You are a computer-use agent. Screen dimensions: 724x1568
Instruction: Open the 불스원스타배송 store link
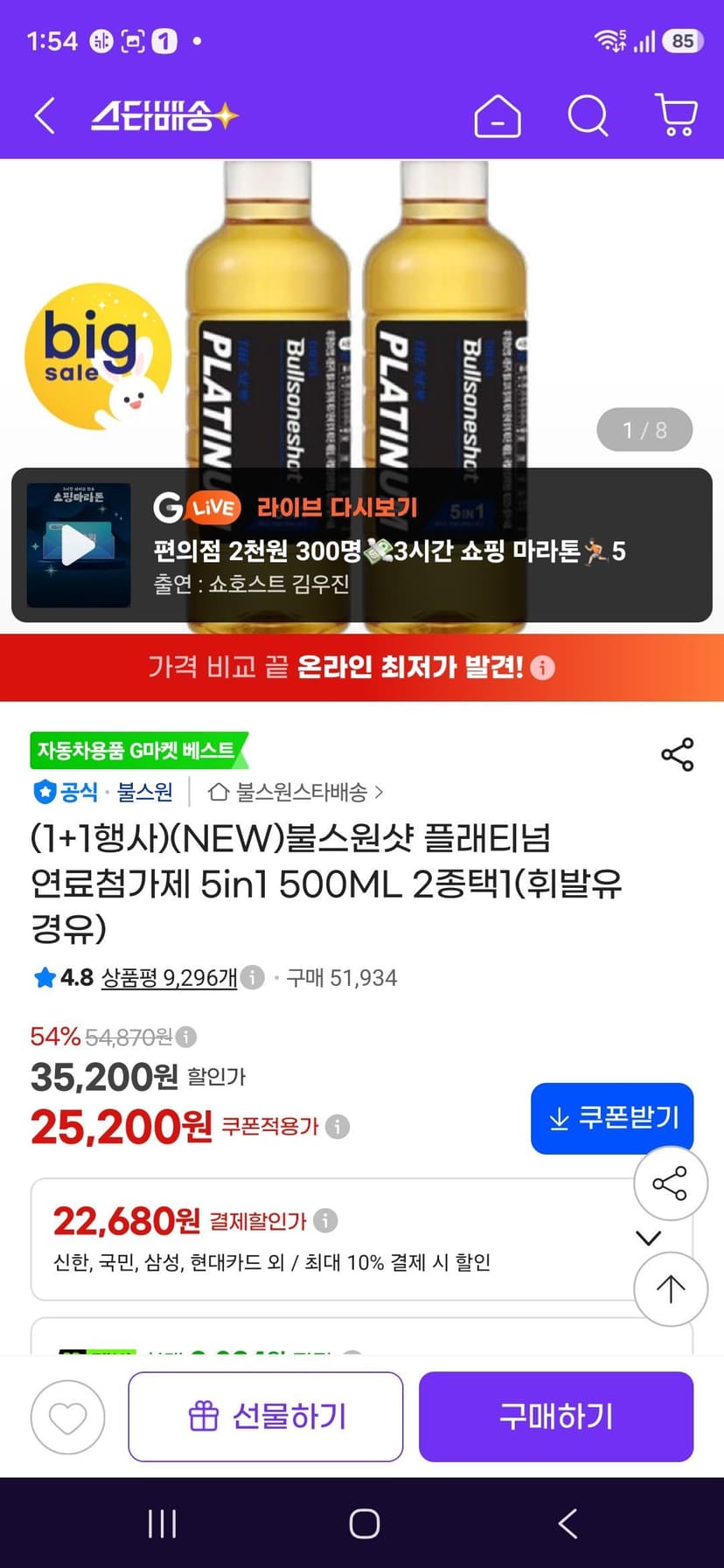[x=296, y=792]
